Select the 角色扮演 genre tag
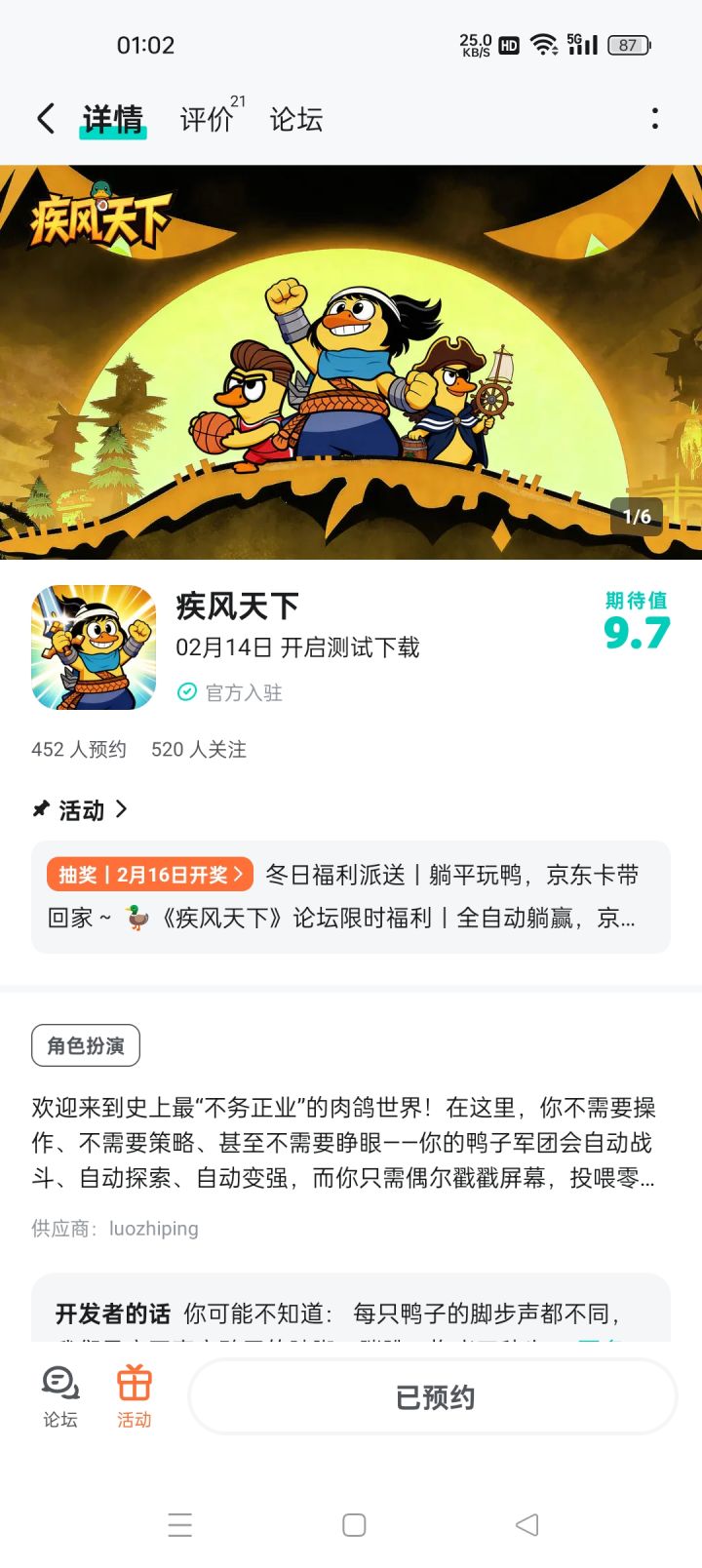This screenshot has height=1568, width=702. [85, 1044]
